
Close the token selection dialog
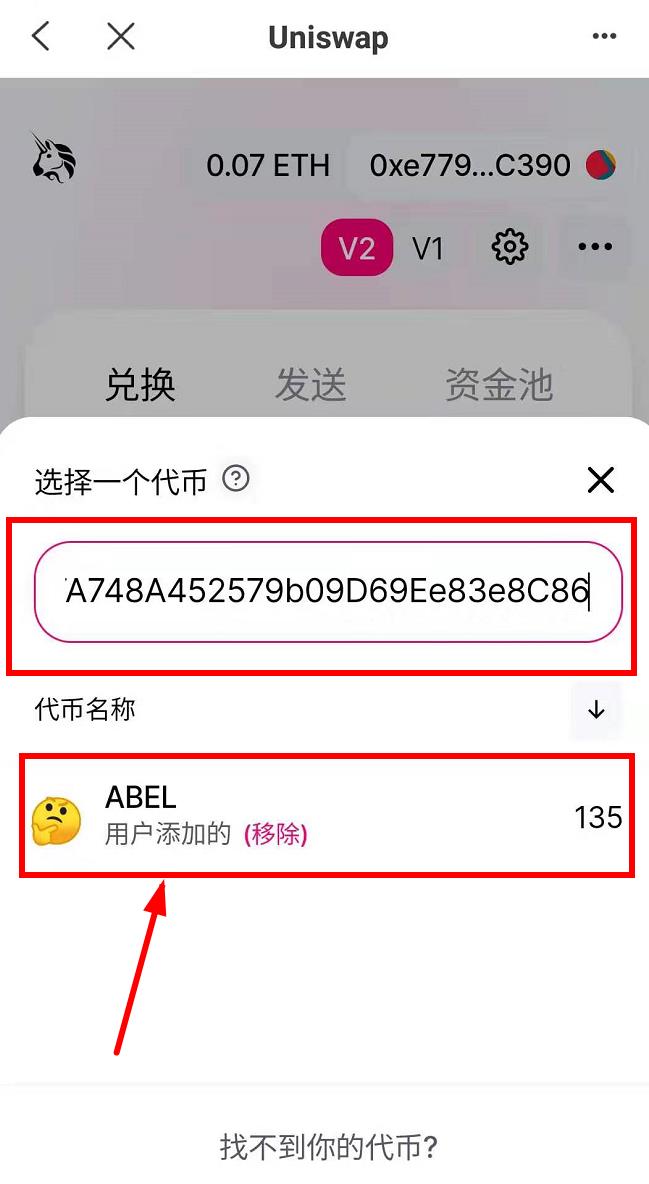click(x=600, y=481)
